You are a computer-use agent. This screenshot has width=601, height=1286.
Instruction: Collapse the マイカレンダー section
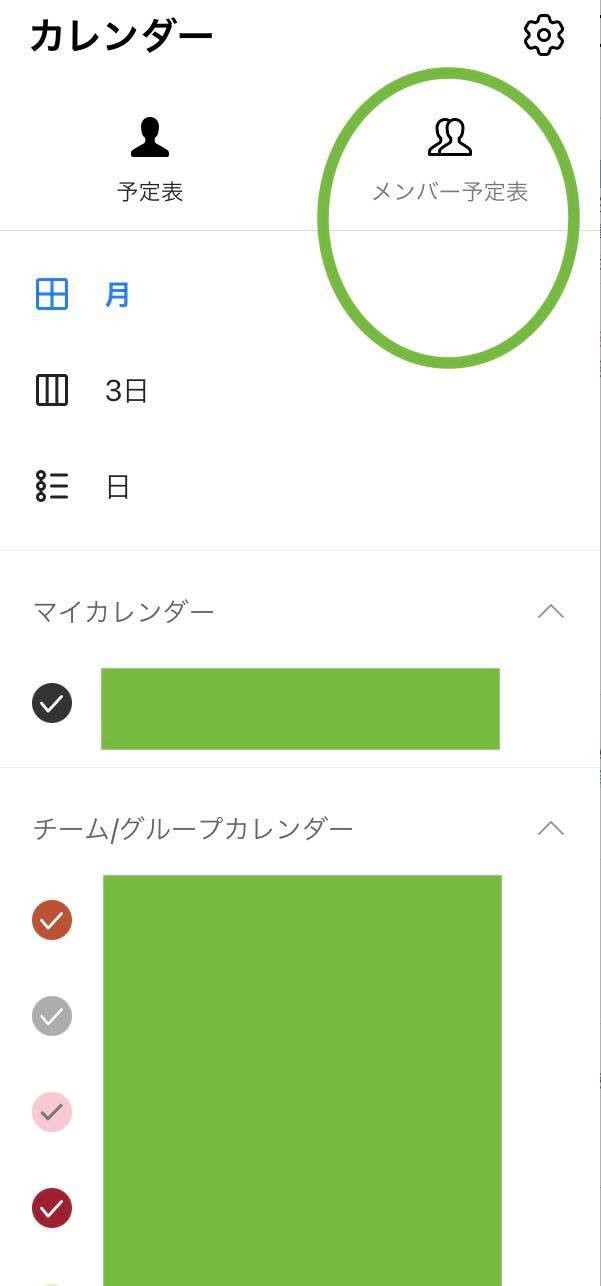pyautogui.click(x=551, y=611)
